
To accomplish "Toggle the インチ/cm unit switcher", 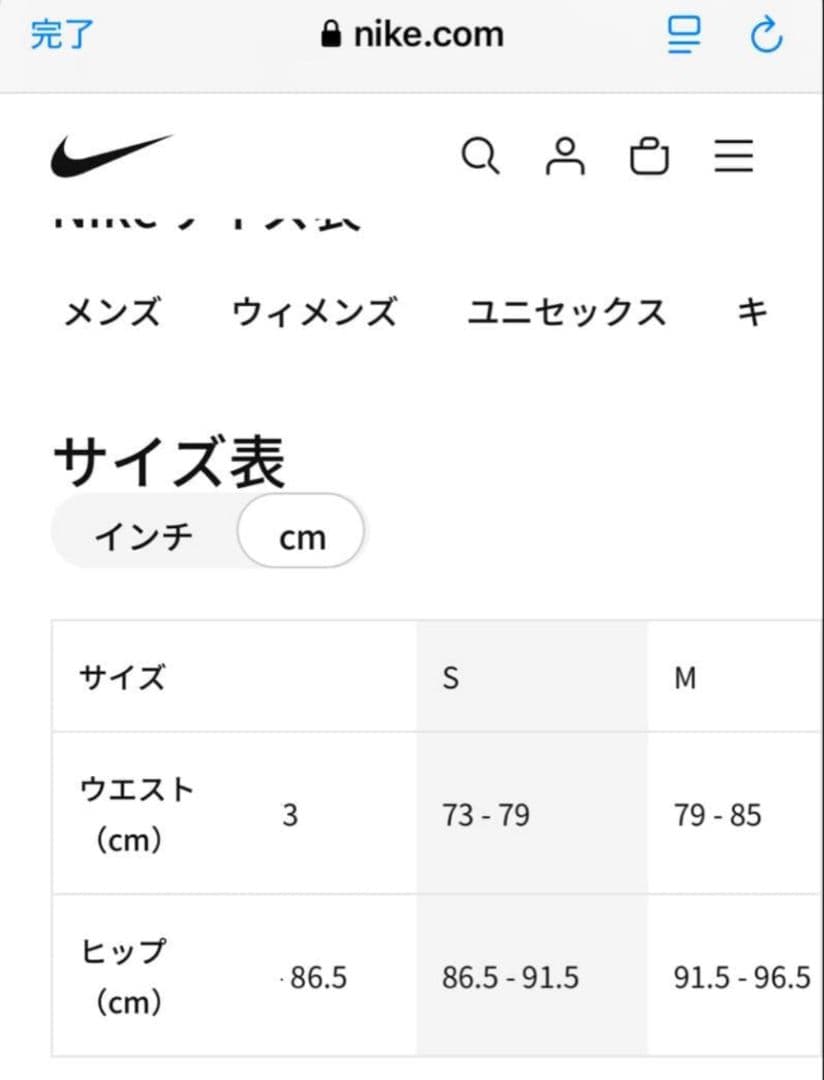I will [210, 535].
